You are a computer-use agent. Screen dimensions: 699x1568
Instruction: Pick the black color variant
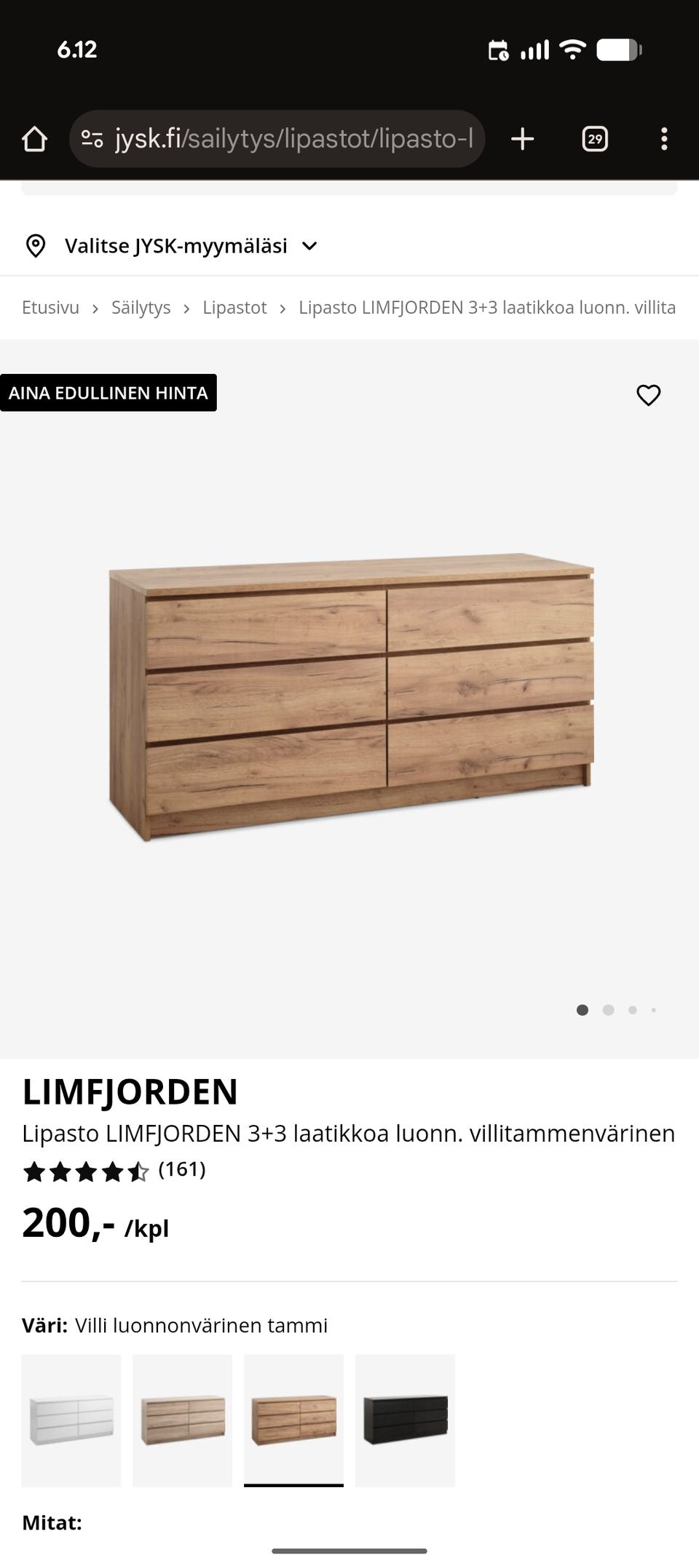point(405,1420)
